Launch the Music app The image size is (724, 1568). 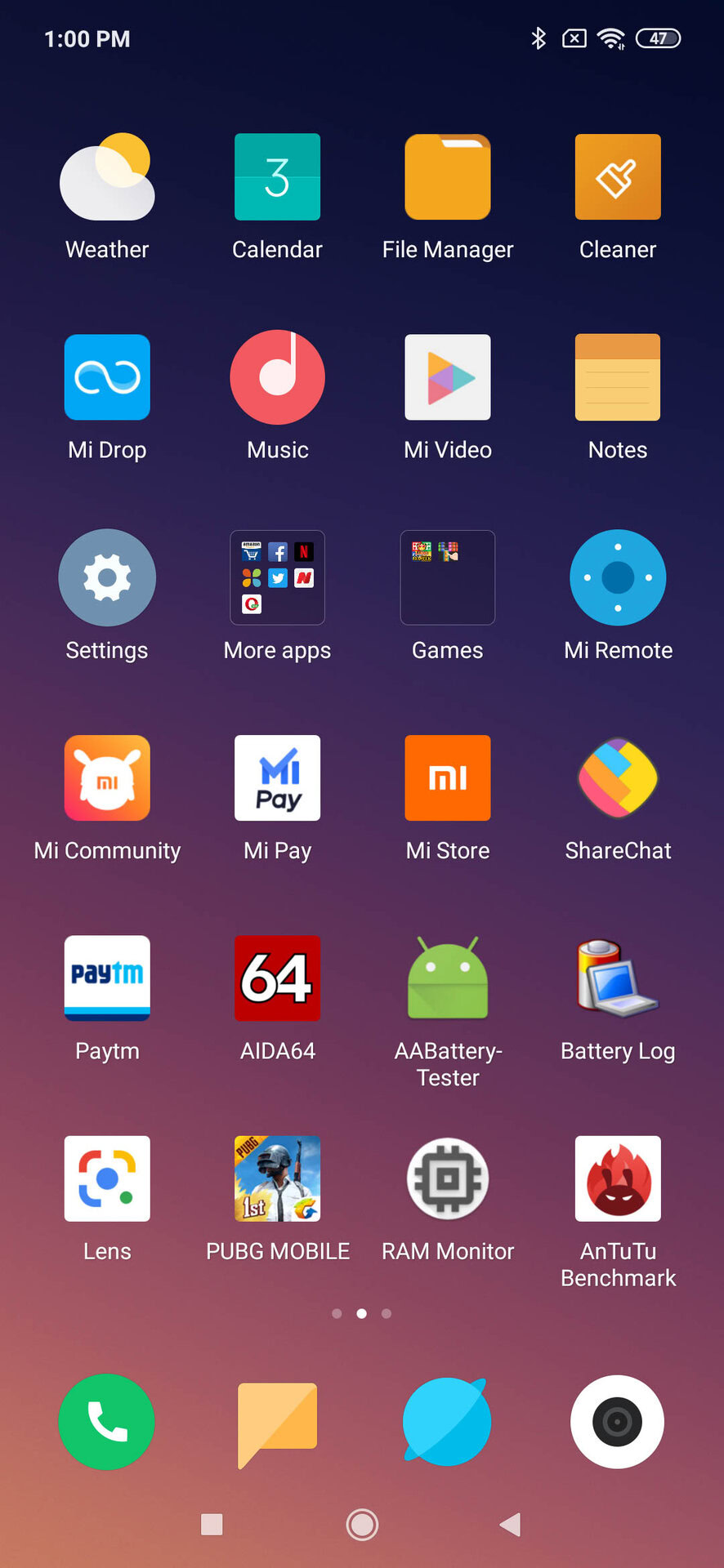(x=277, y=377)
